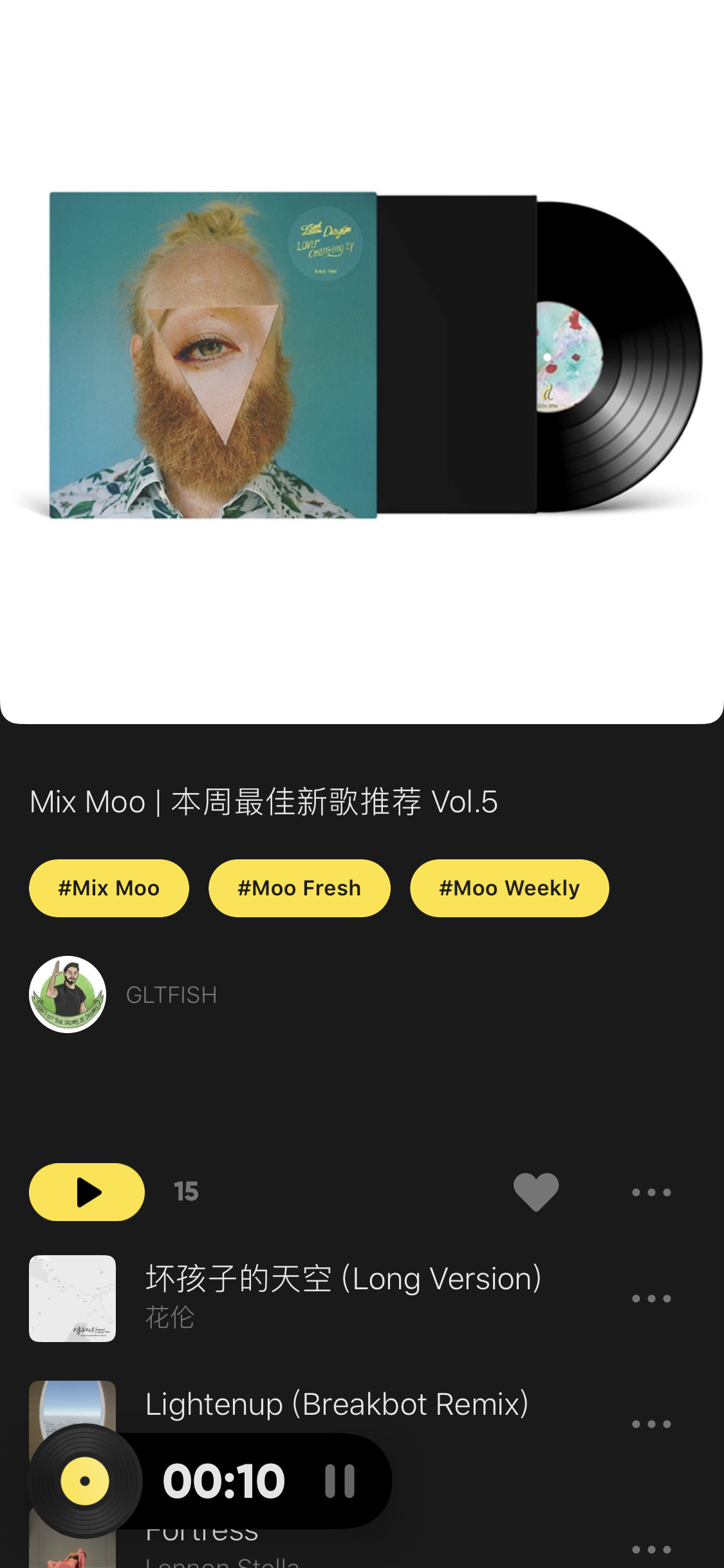Viewport: 724px width, 1568px height.
Task: Play Lightenup (Breakbot Remix)
Action: (337, 1404)
